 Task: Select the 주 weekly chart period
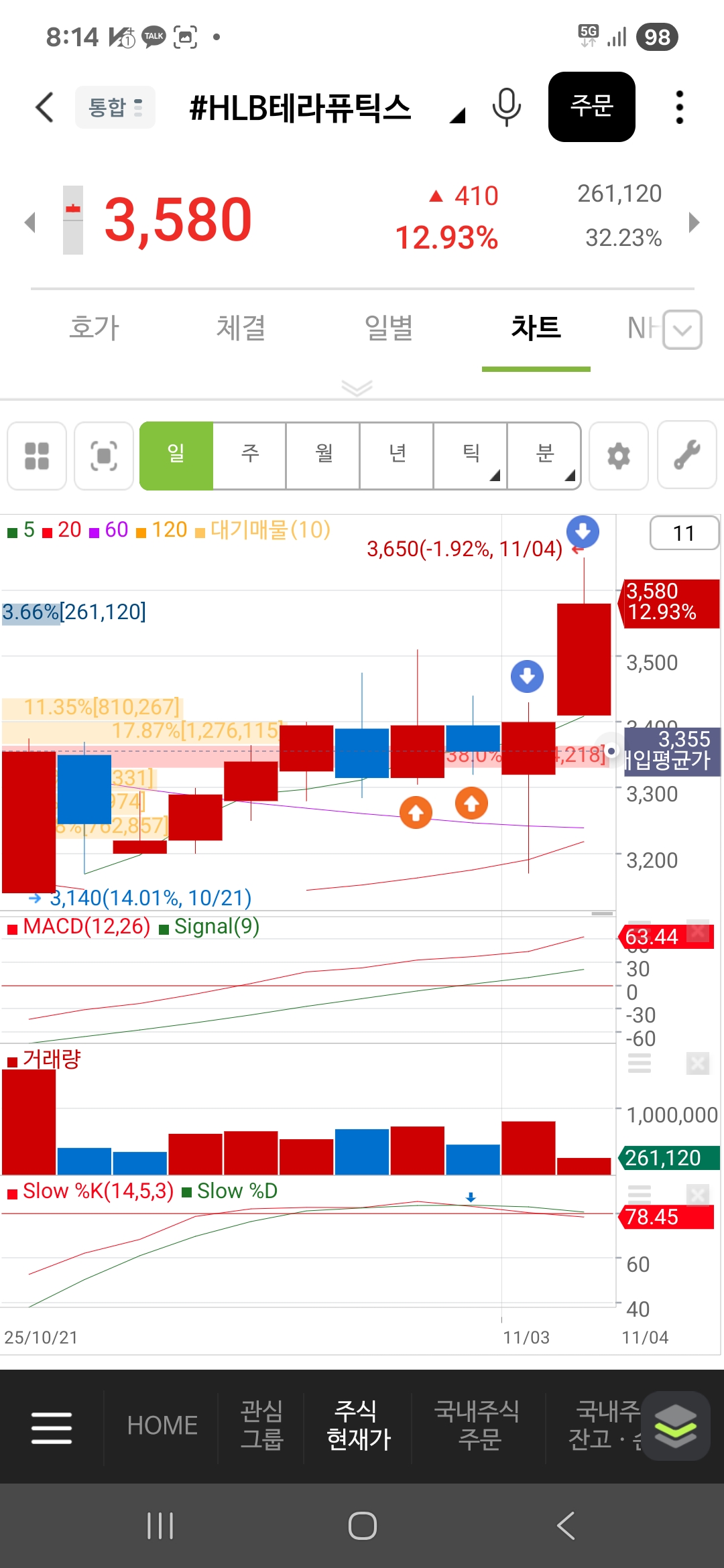[250, 456]
